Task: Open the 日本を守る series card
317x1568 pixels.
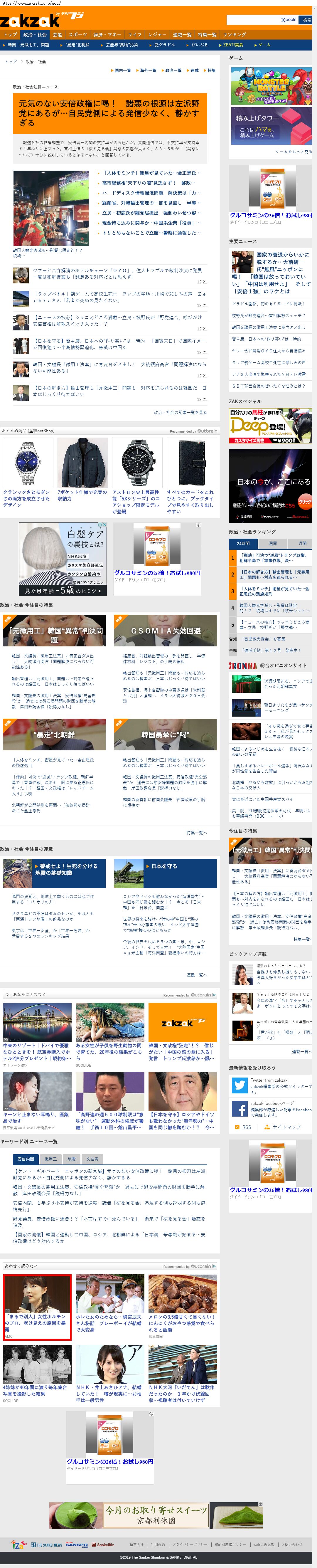Action: point(164,866)
